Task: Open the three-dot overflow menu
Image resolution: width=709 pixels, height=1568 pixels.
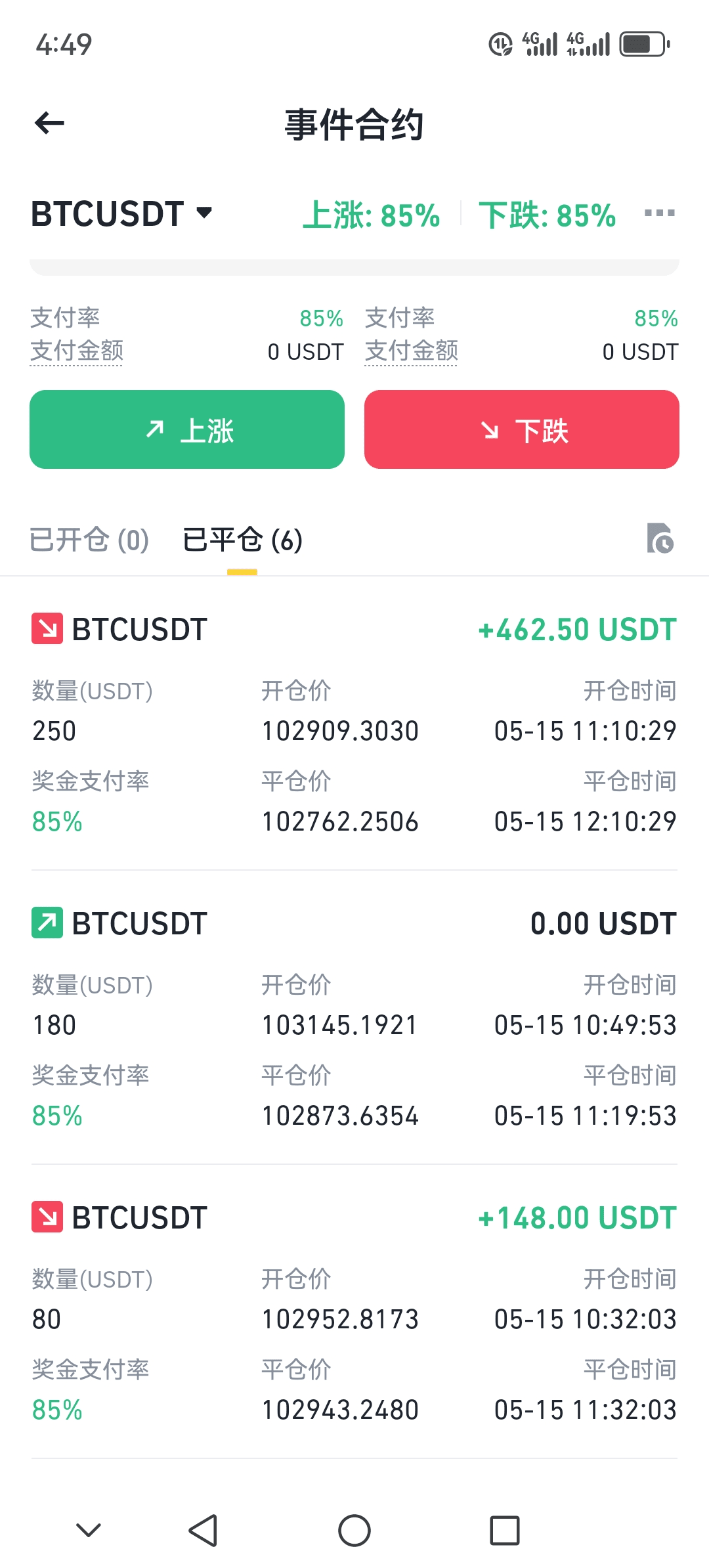Action: pyautogui.click(x=660, y=213)
